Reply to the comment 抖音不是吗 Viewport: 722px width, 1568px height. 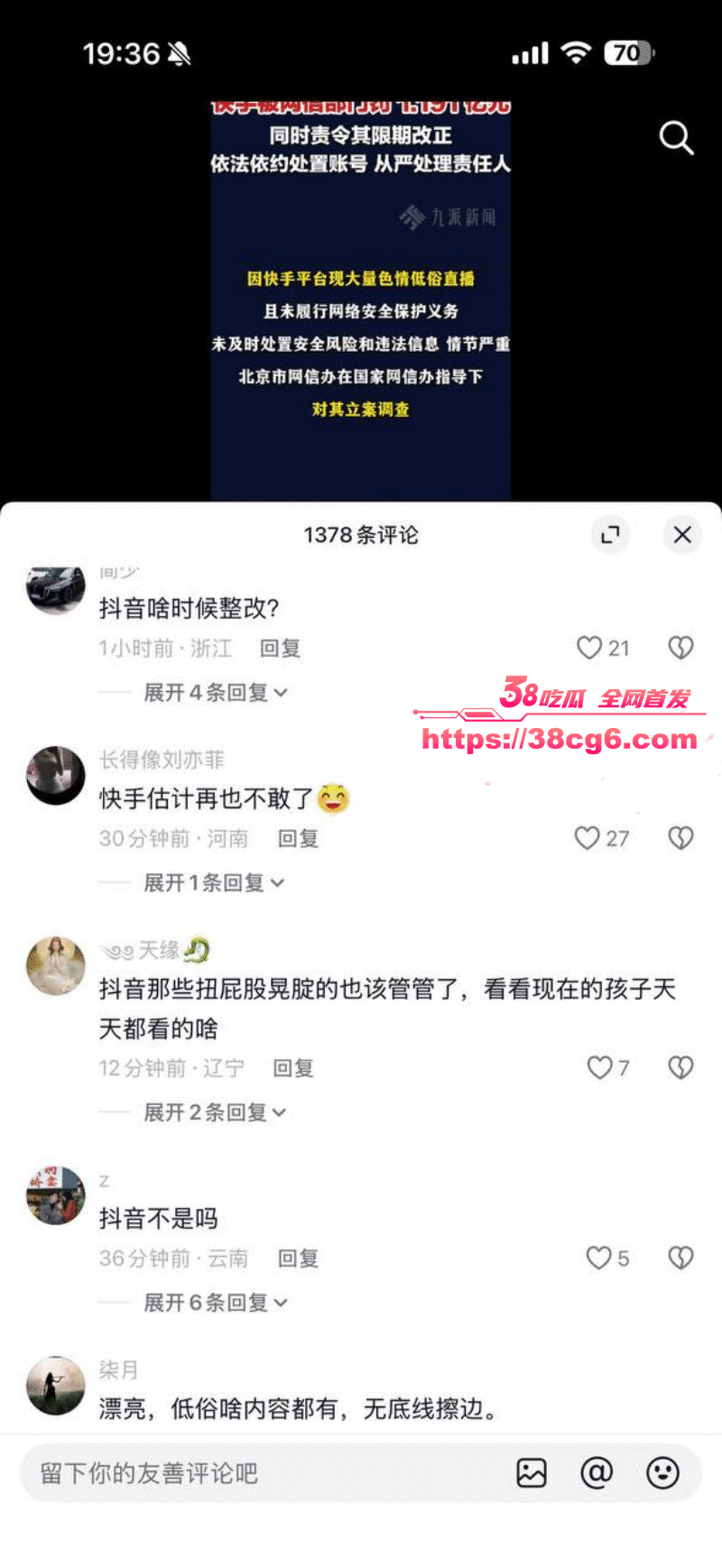pyautogui.click(x=298, y=1259)
